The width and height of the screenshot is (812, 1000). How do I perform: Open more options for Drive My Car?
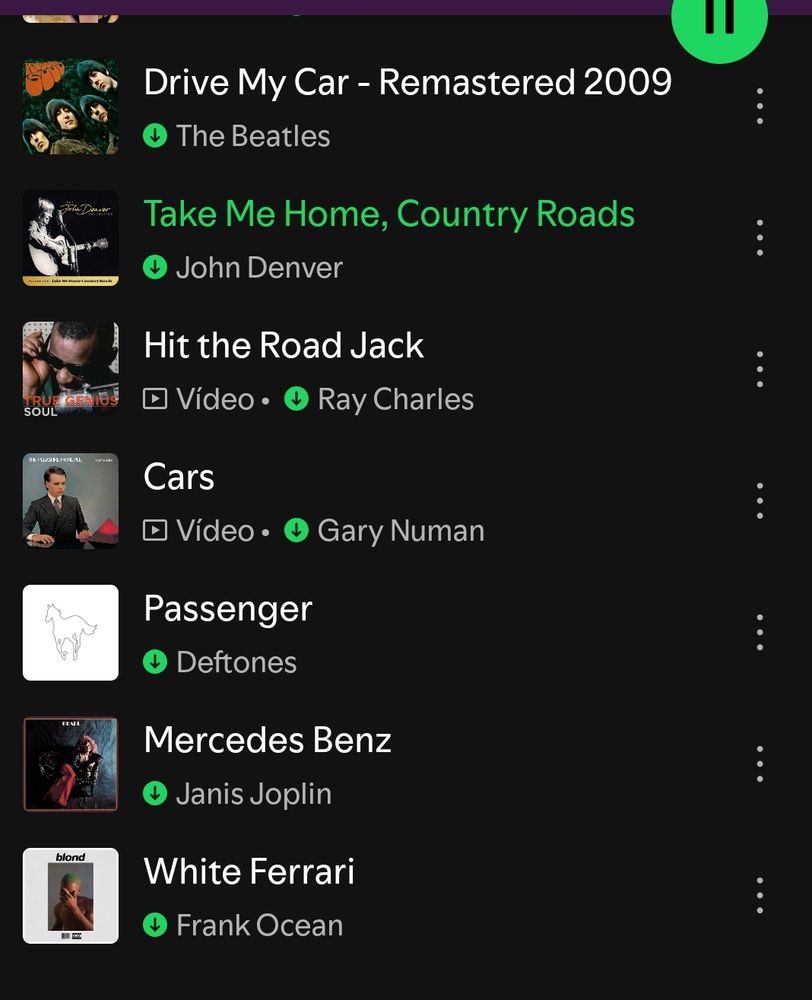(760, 106)
